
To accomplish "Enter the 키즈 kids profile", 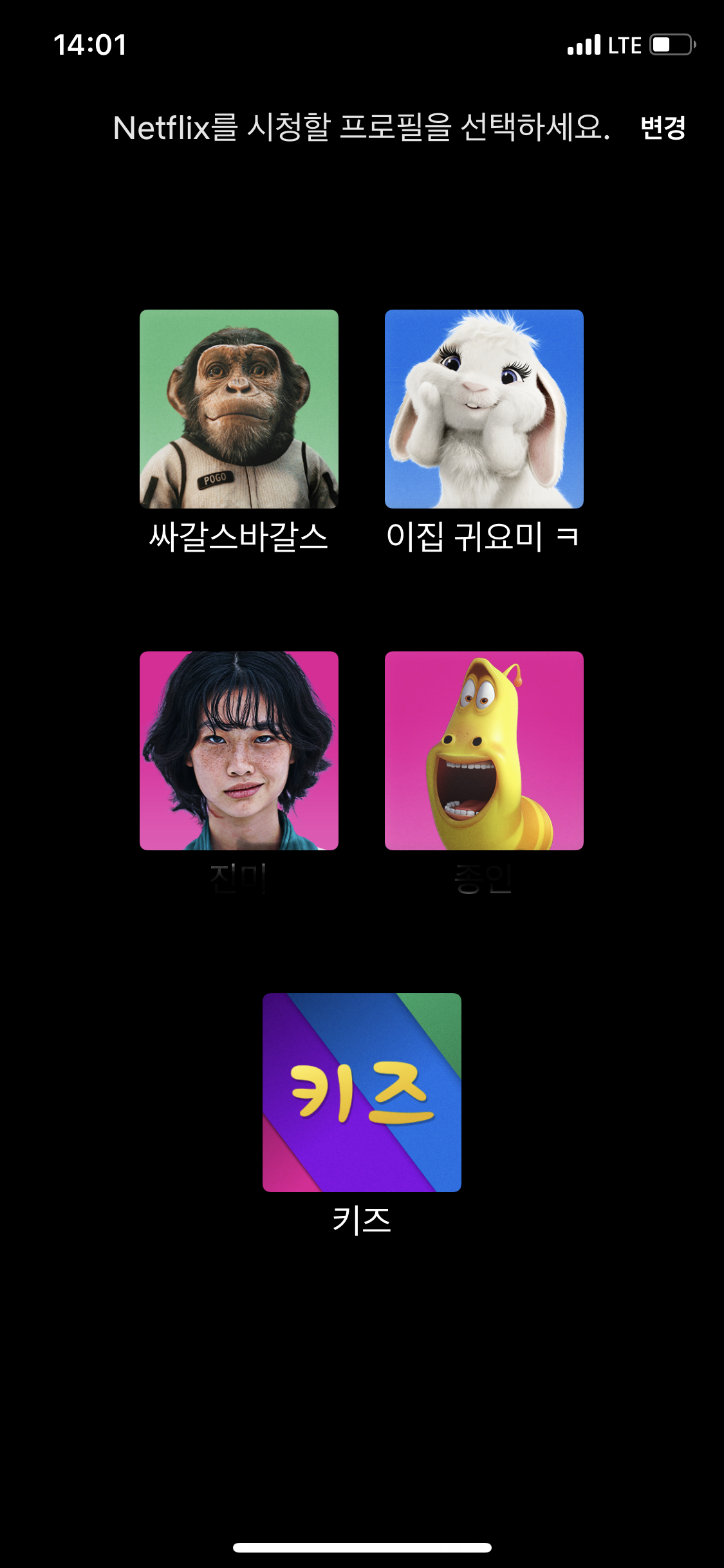I will [x=362, y=1092].
